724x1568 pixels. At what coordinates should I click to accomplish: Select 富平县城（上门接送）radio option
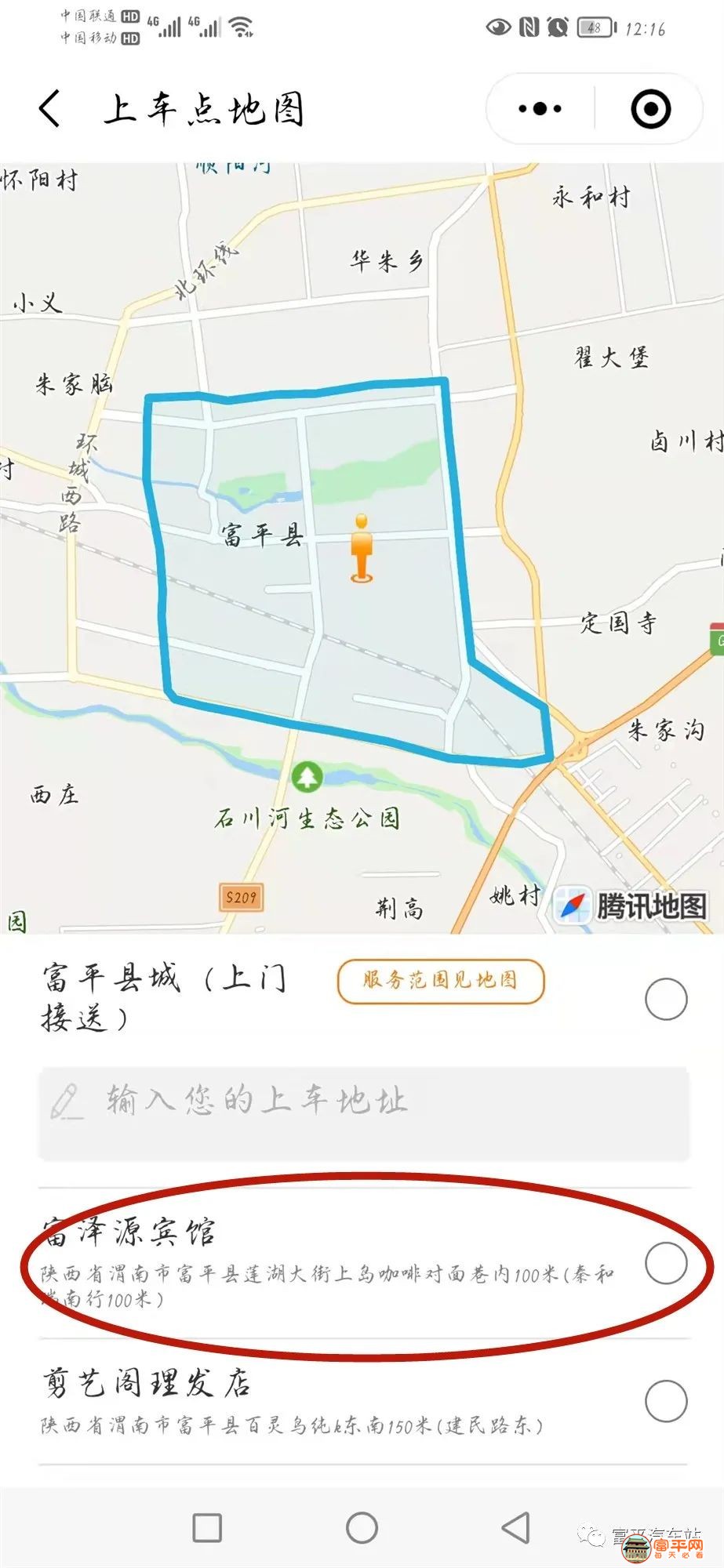[x=665, y=999]
